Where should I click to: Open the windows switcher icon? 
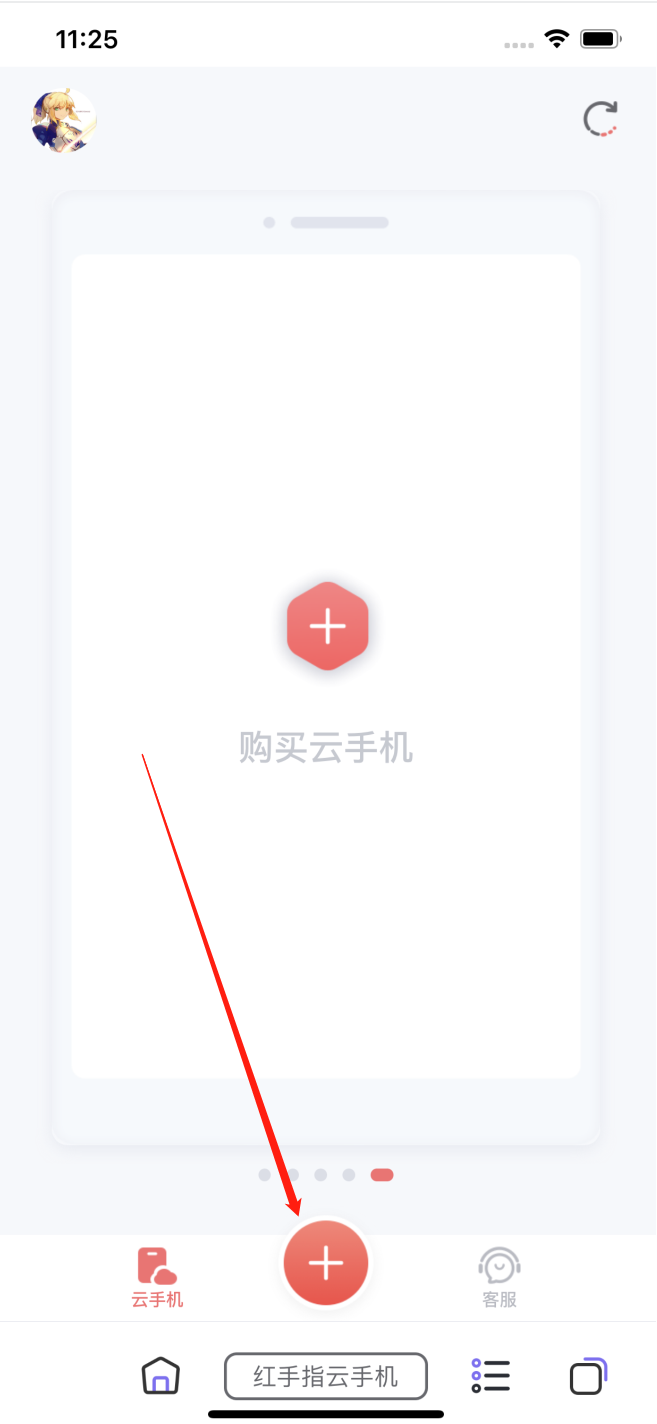[x=588, y=1376]
